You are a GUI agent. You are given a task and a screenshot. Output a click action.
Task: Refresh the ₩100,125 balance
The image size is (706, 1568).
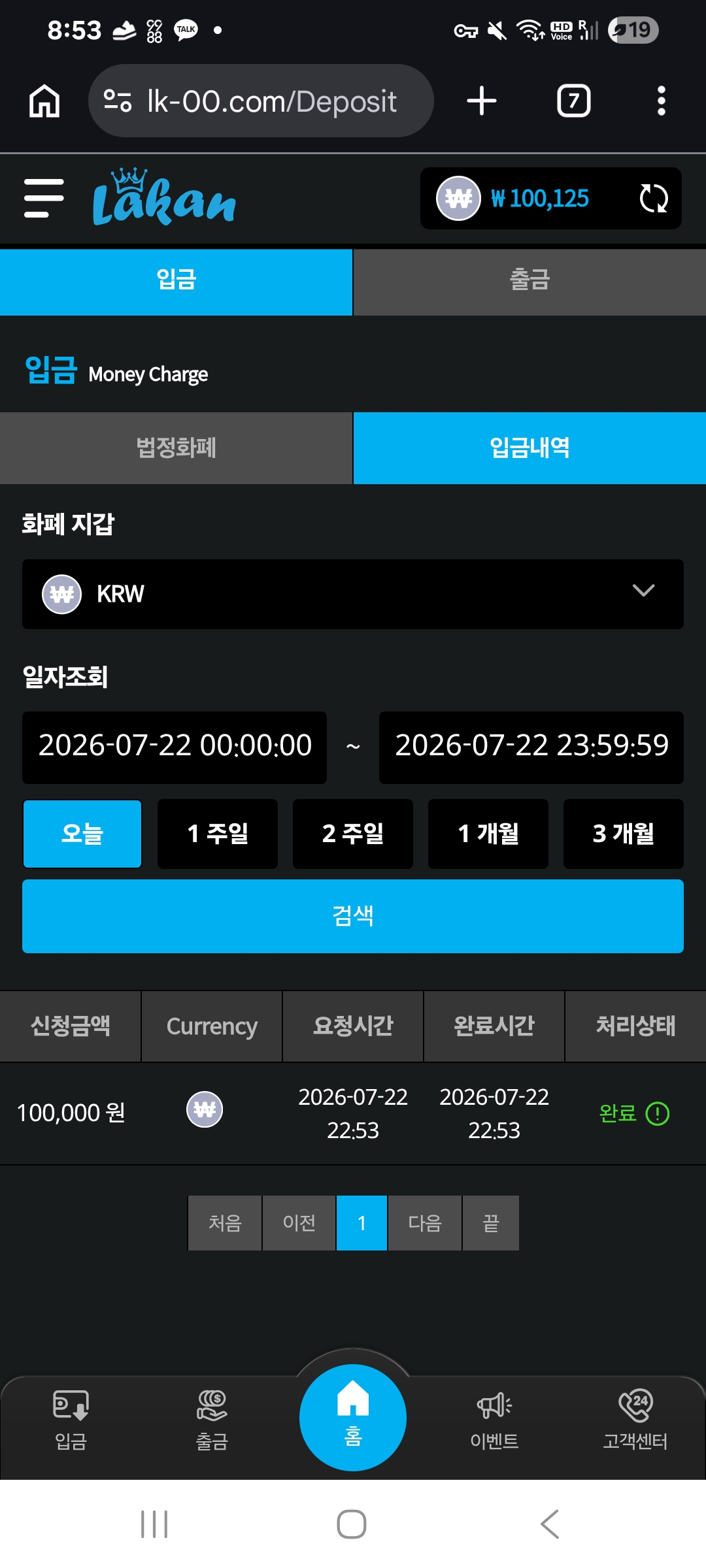pyautogui.click(x=653, y=199)
